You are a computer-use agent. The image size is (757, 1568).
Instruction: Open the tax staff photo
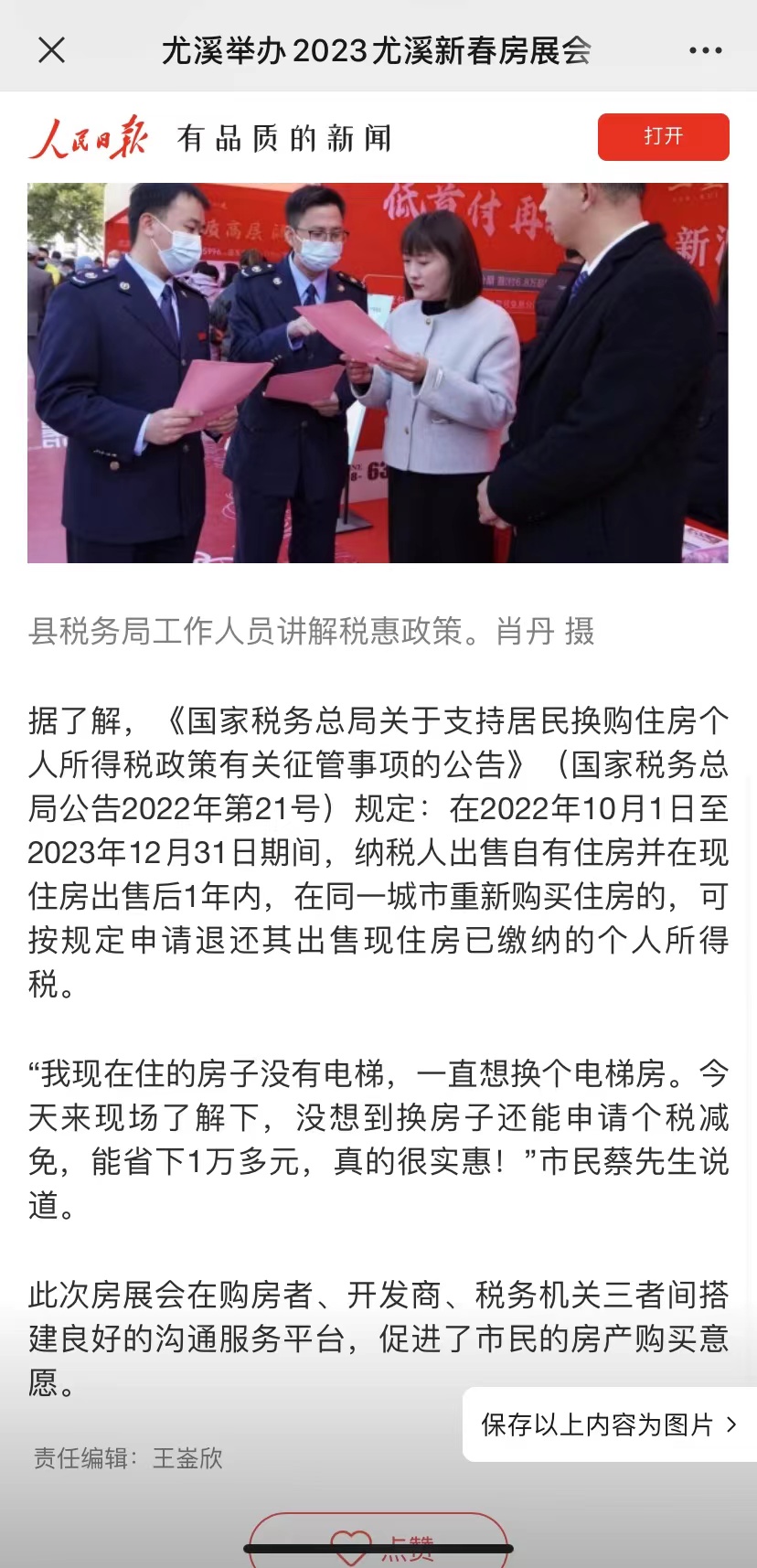tap(378, 373)
